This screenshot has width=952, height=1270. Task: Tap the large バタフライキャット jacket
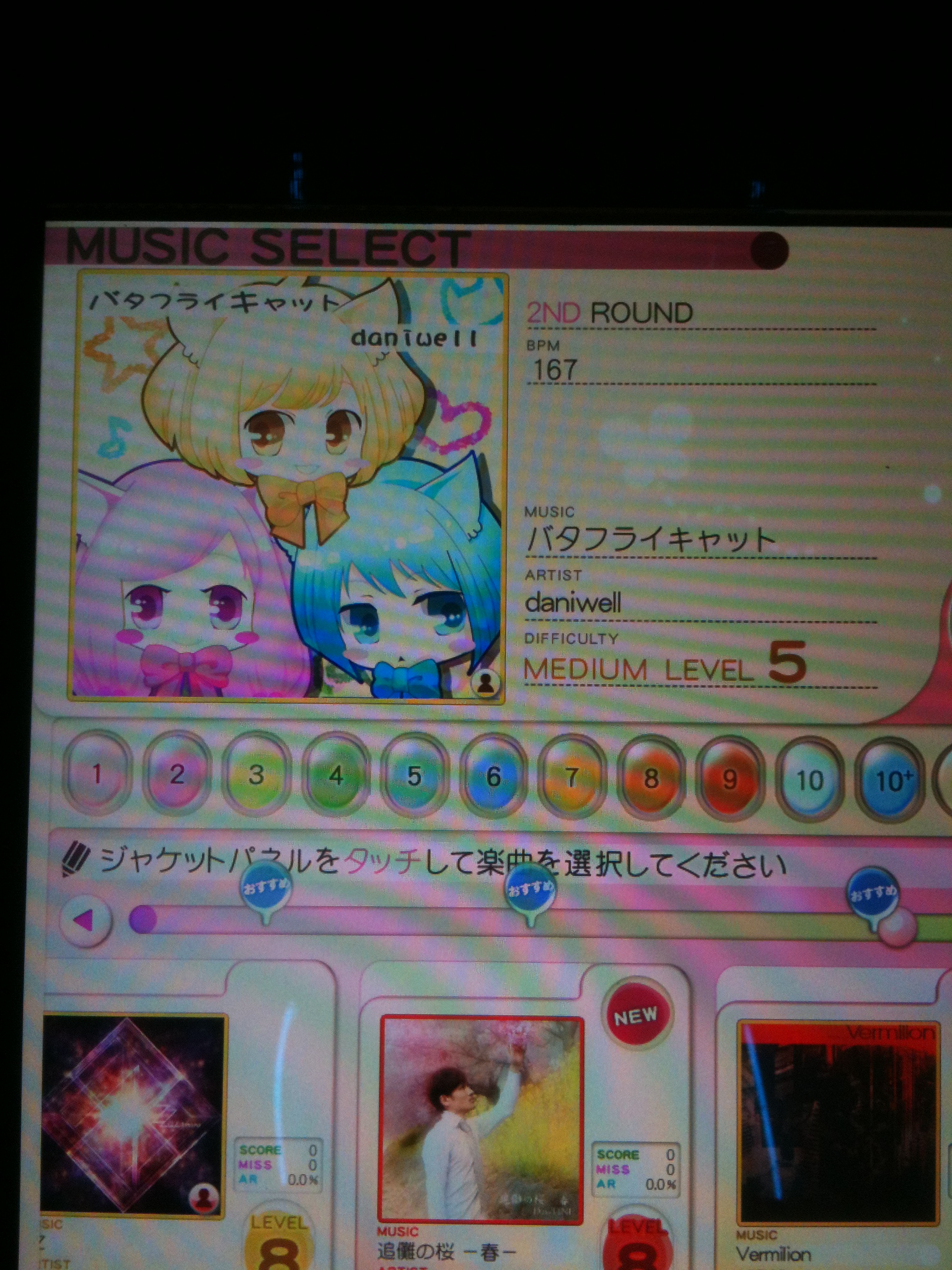[288, 487]
